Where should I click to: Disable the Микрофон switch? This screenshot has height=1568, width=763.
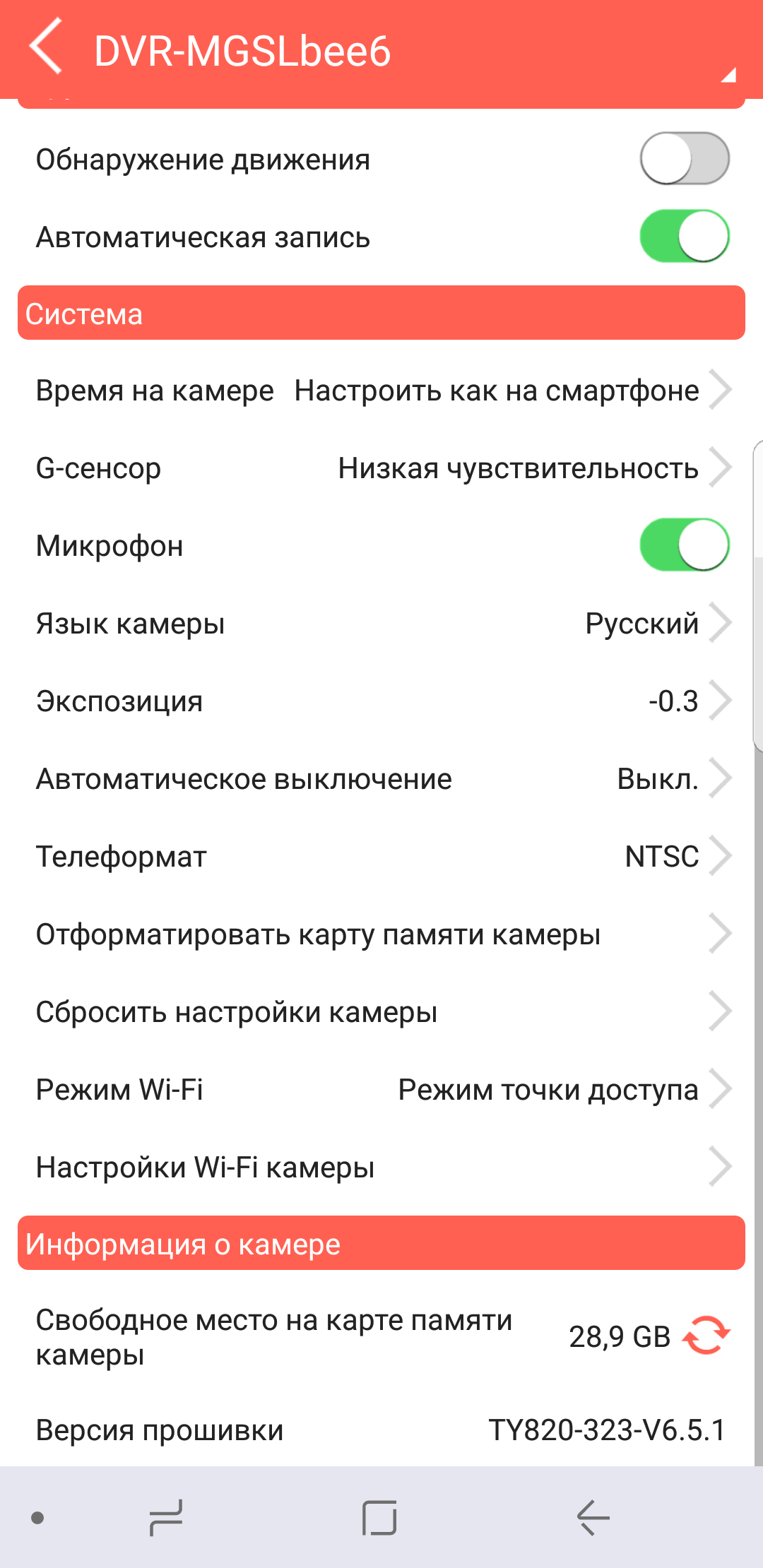coord(684,545)
